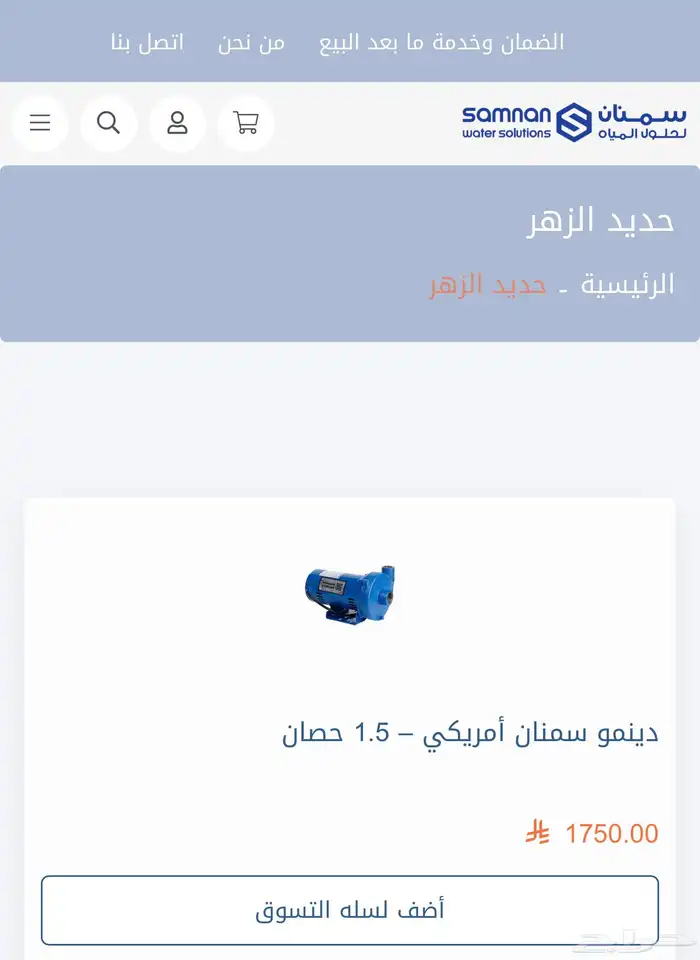Open product دينمو سمنان أمريكي – 1.5 حصان
Viewport: 700px width, 960px height.
click(x=470, y=733)
